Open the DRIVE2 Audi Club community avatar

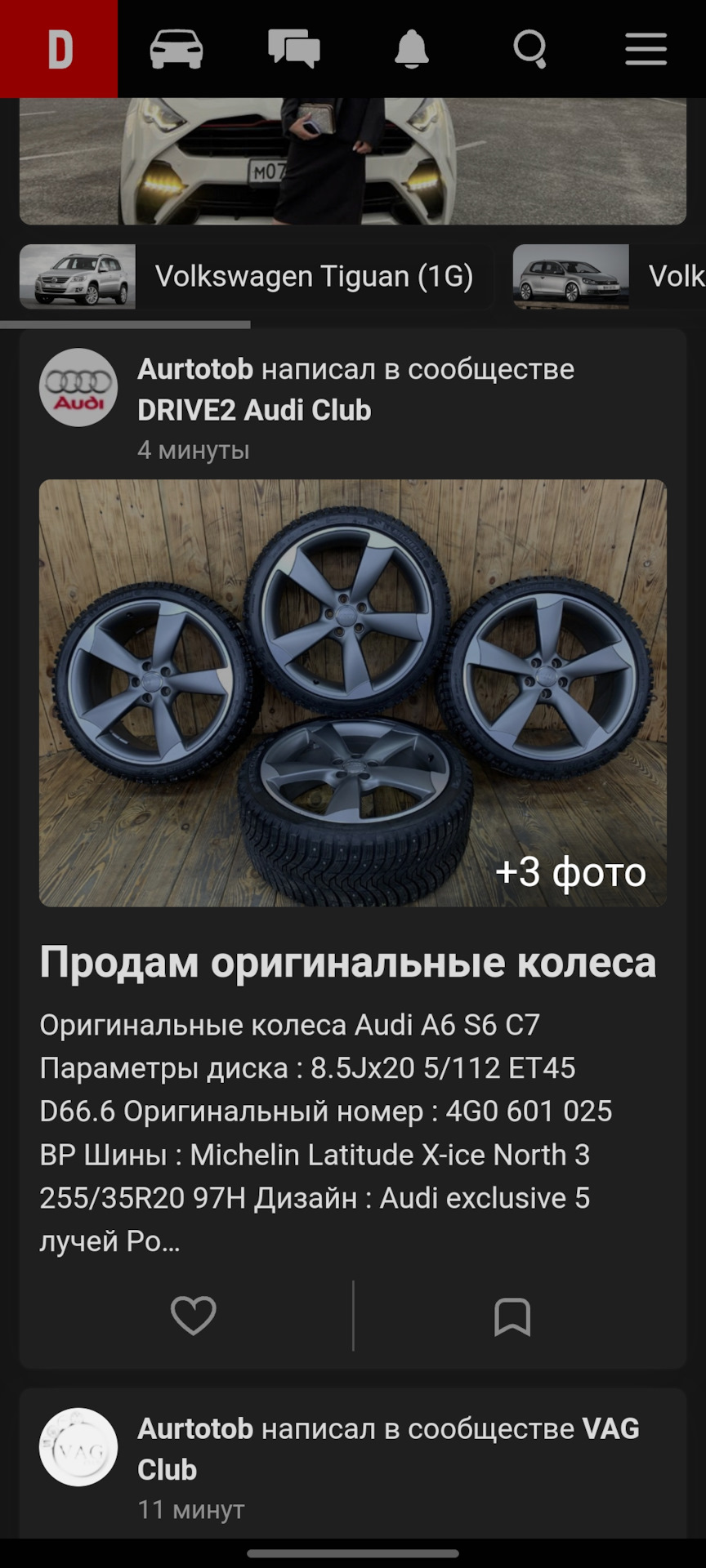pos(78,388)
